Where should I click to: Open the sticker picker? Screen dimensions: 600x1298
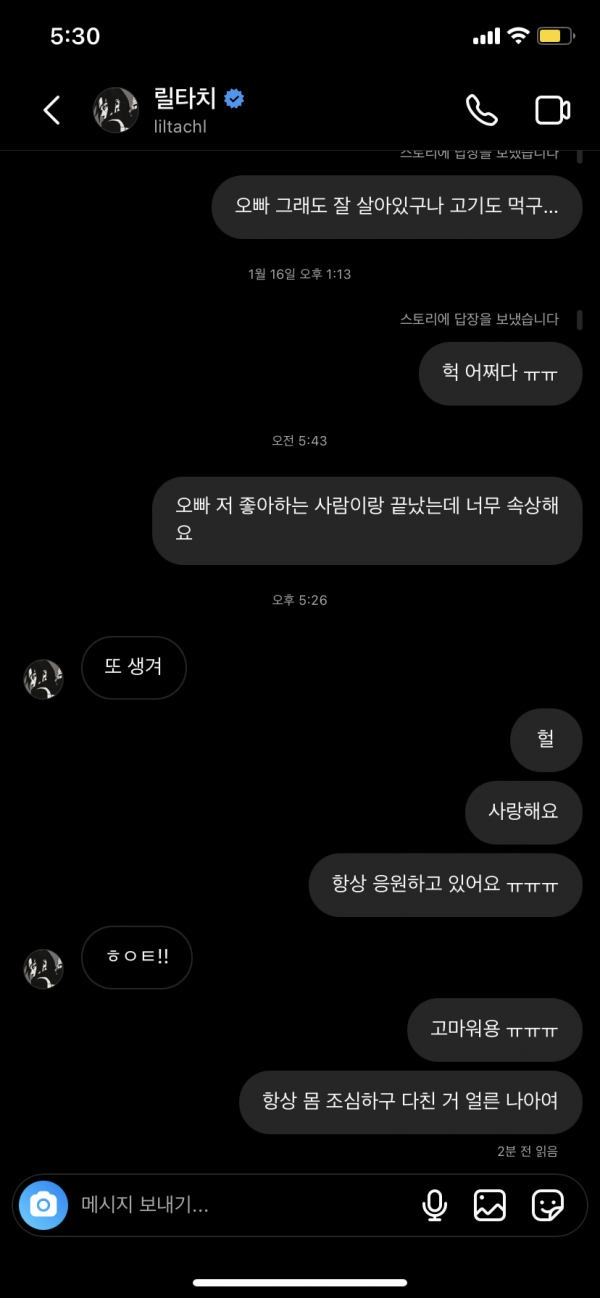click(x=547, y=1204)
